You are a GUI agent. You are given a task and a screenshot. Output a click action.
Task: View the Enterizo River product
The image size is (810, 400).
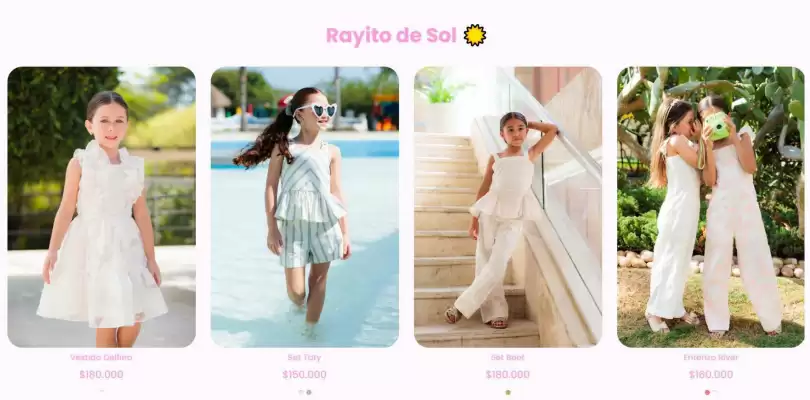[710, 207]
